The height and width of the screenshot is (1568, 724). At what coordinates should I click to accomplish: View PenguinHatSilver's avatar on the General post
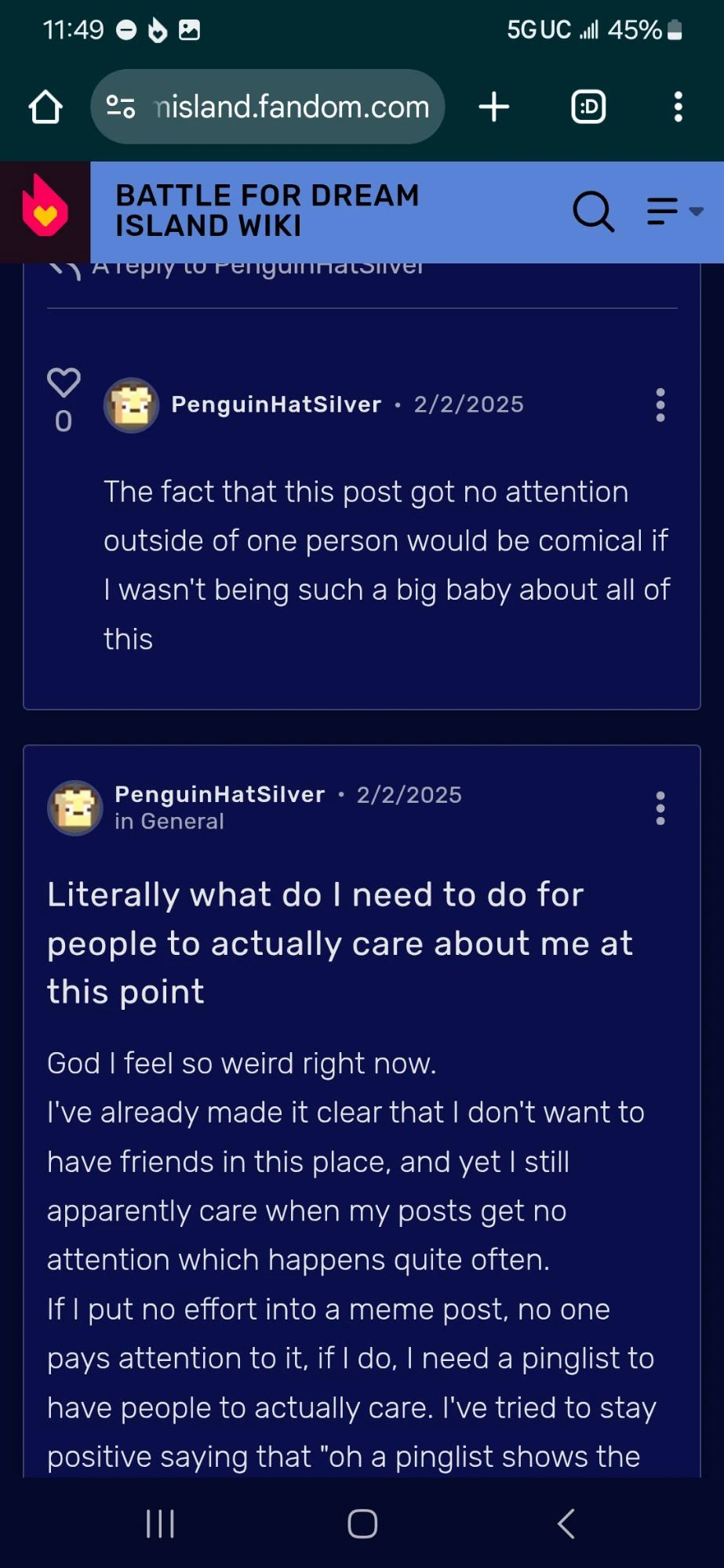click(x=75, y=808)
